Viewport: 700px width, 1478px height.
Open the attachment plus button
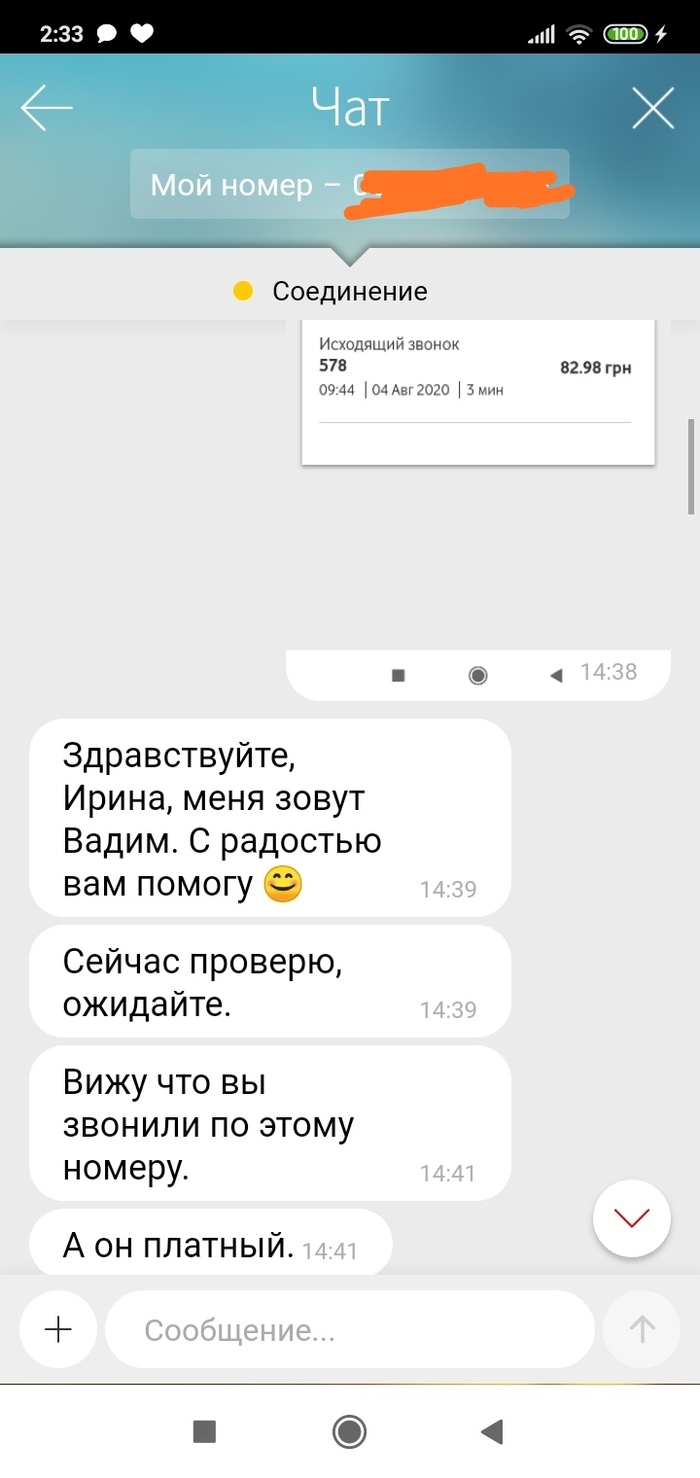(x=59, y=1329)
